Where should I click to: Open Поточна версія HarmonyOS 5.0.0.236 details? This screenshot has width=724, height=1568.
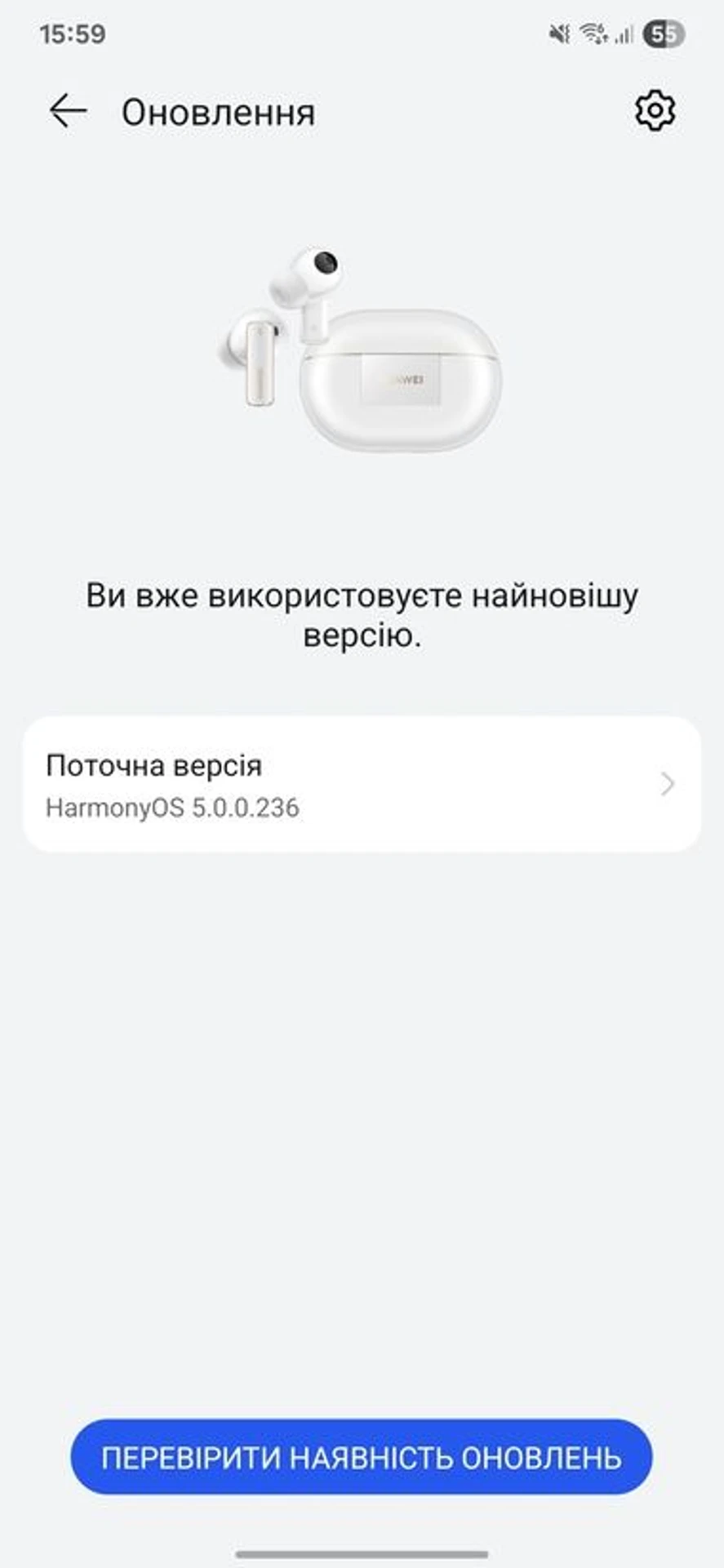point(362,784)
